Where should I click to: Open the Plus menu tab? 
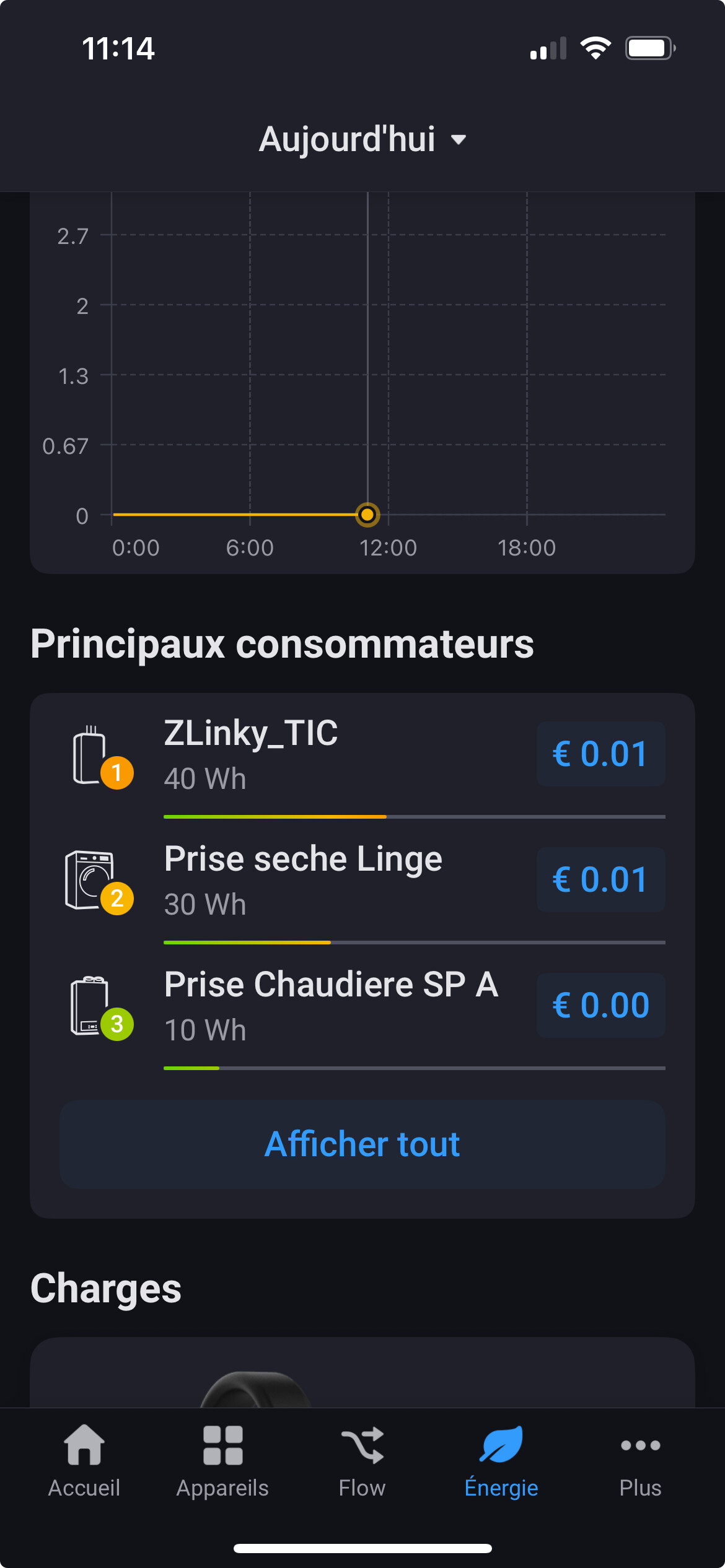640,1458
